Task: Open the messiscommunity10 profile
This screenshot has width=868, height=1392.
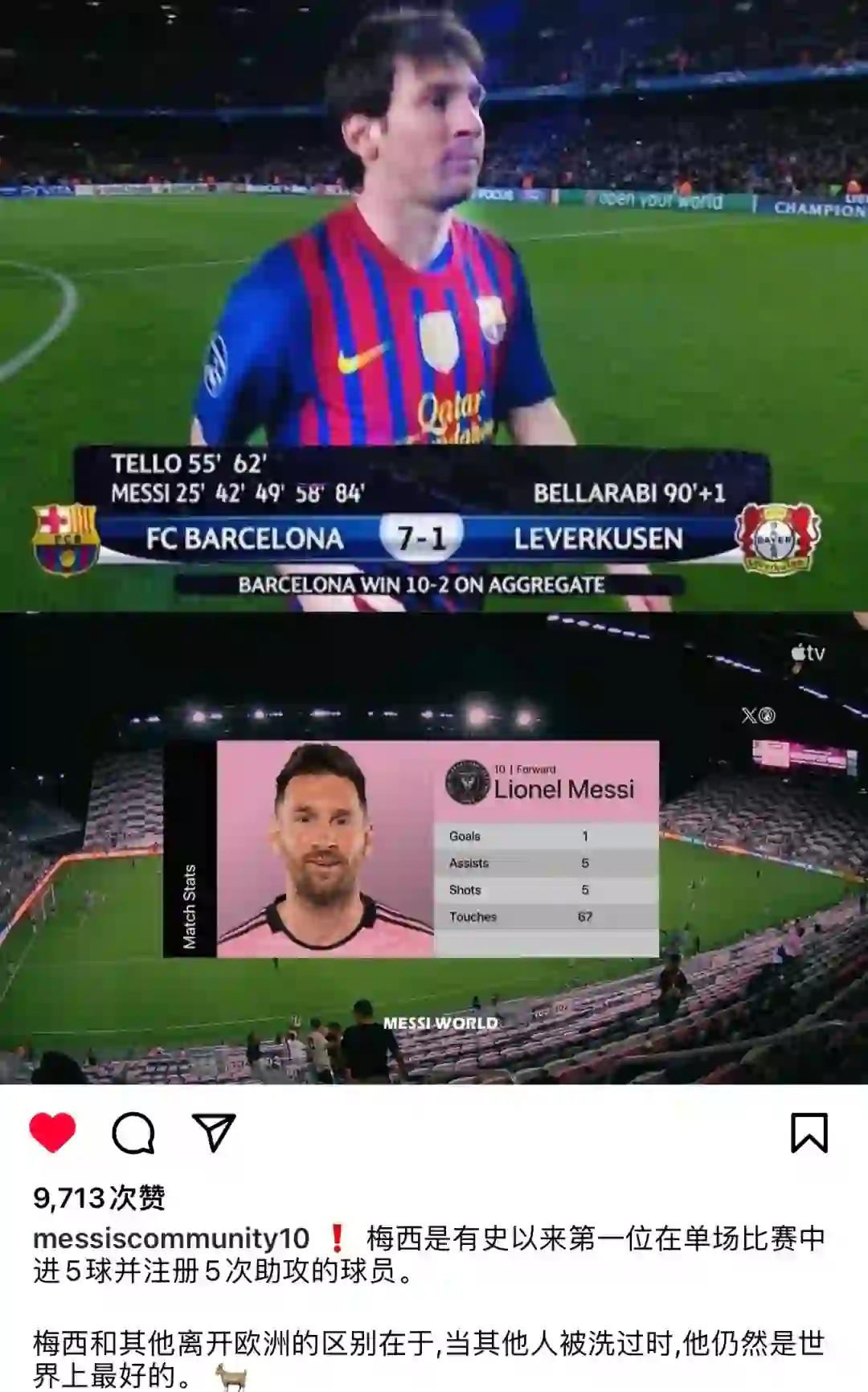Action: [170, 1238]
